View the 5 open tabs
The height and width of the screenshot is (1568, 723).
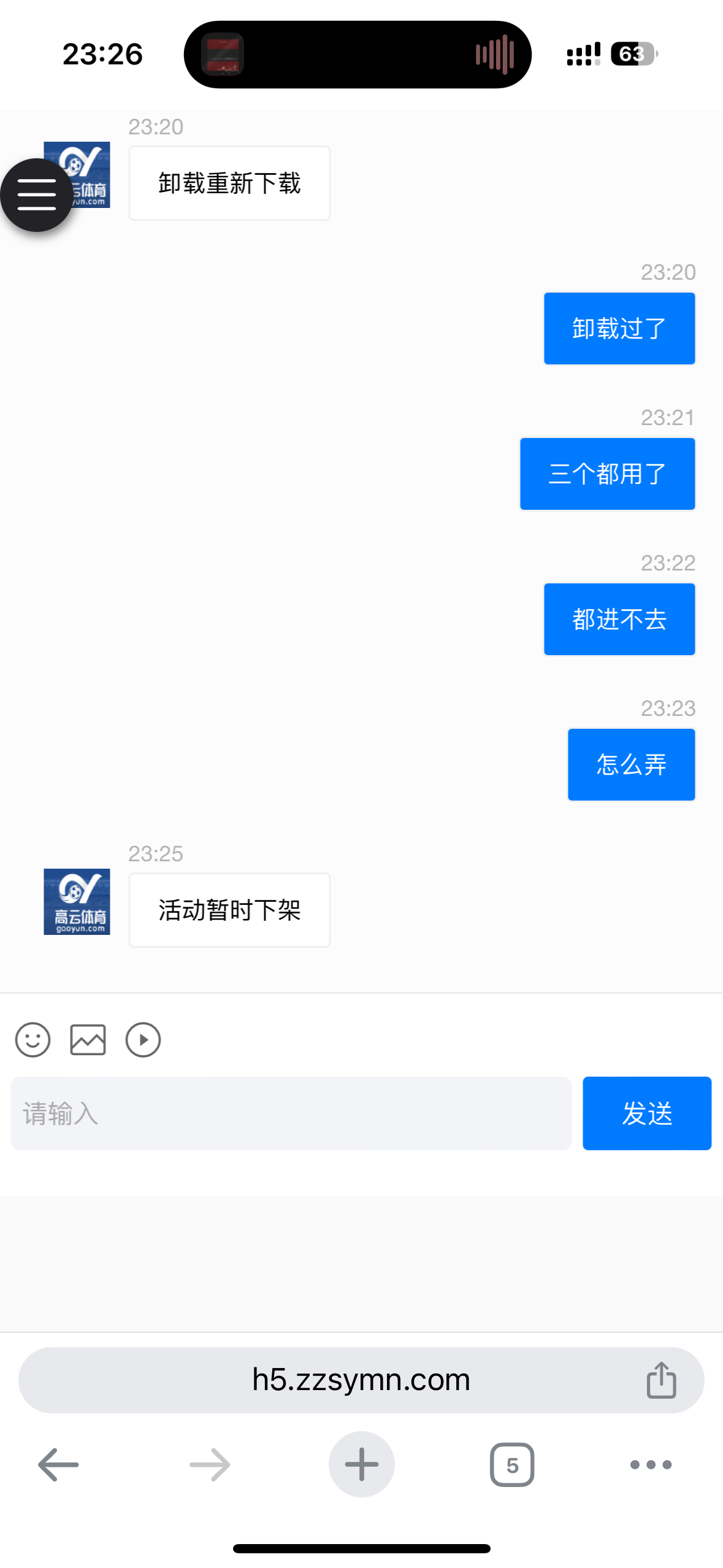point(512,1464)
